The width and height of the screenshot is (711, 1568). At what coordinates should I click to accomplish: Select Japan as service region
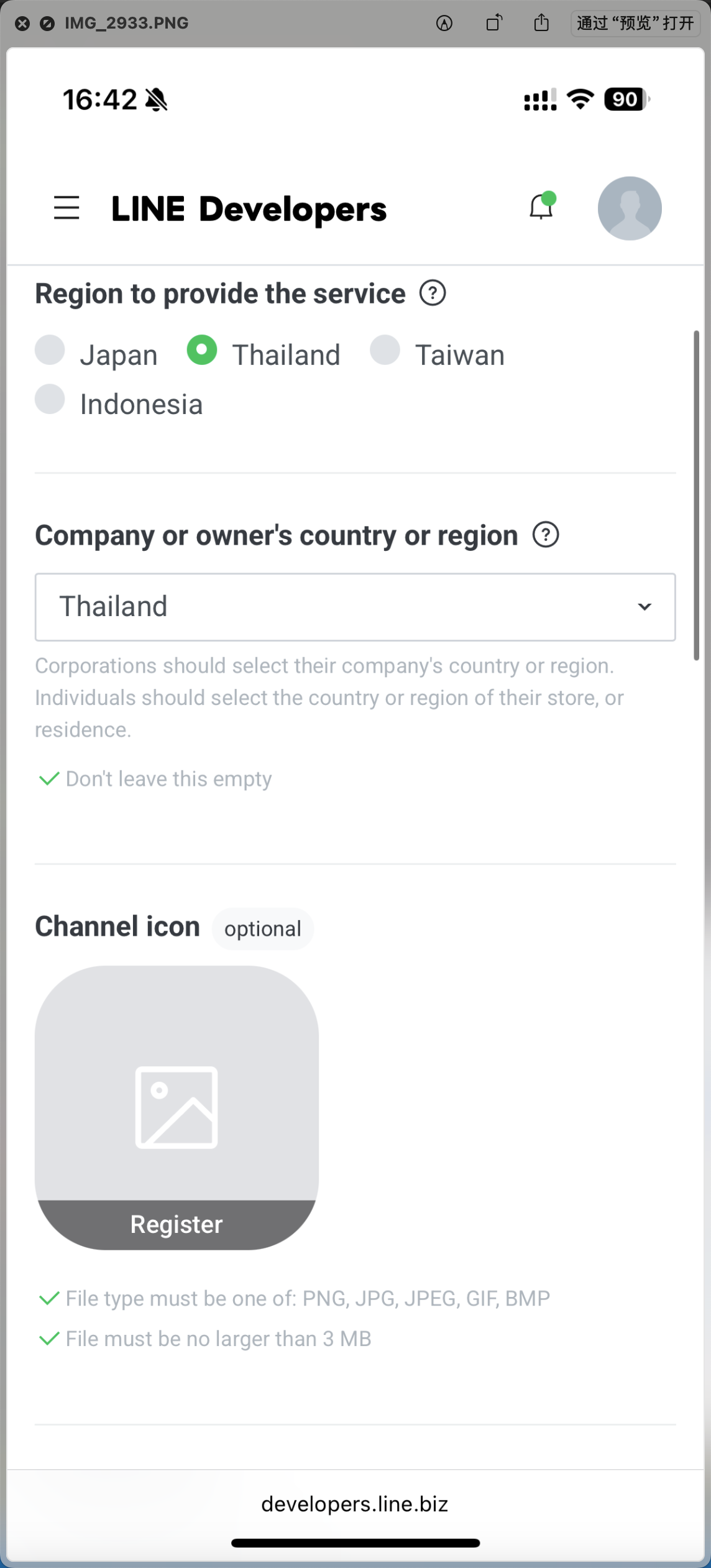[50, 350]
